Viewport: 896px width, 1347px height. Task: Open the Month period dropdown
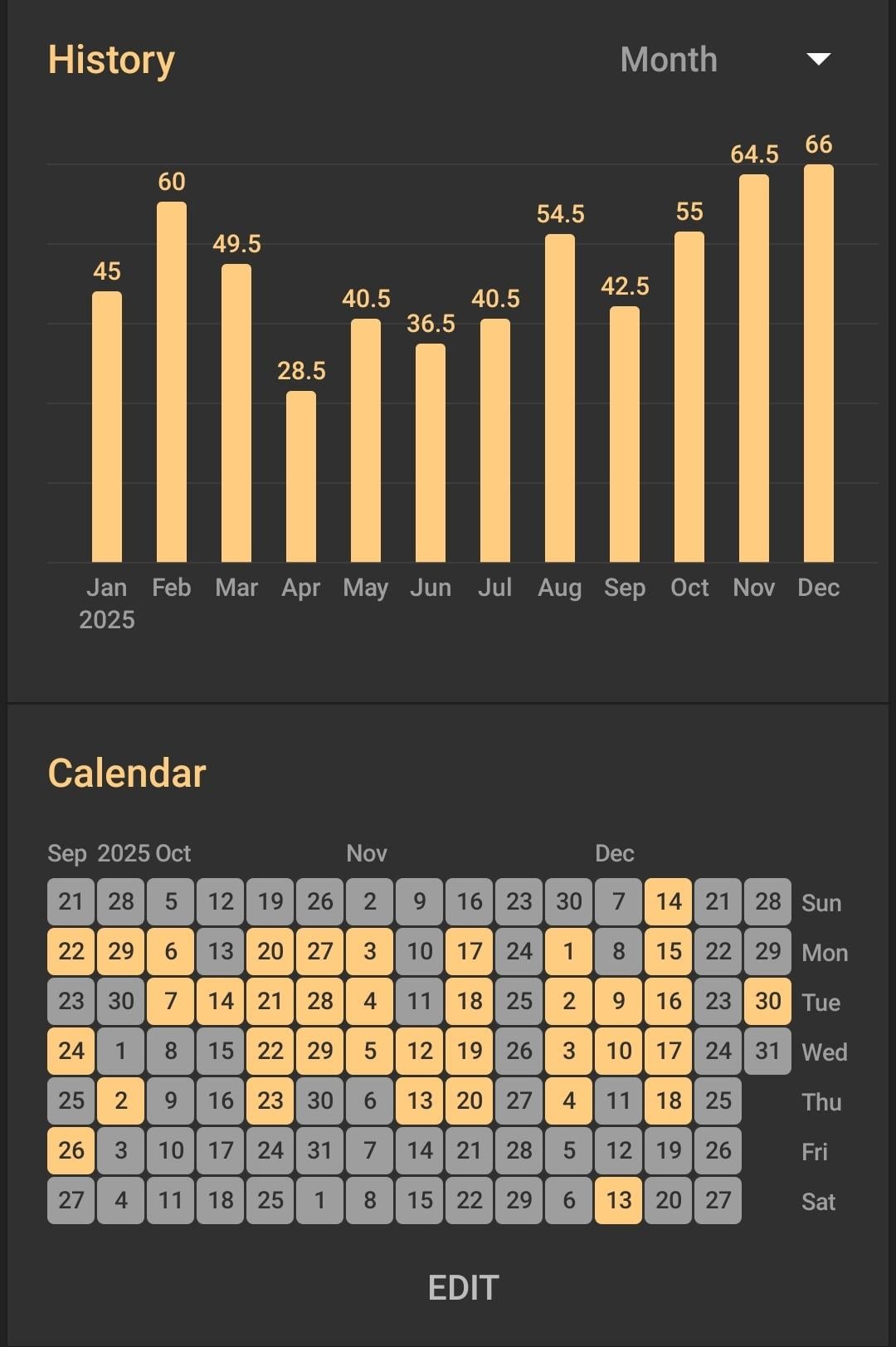[725, 60]
